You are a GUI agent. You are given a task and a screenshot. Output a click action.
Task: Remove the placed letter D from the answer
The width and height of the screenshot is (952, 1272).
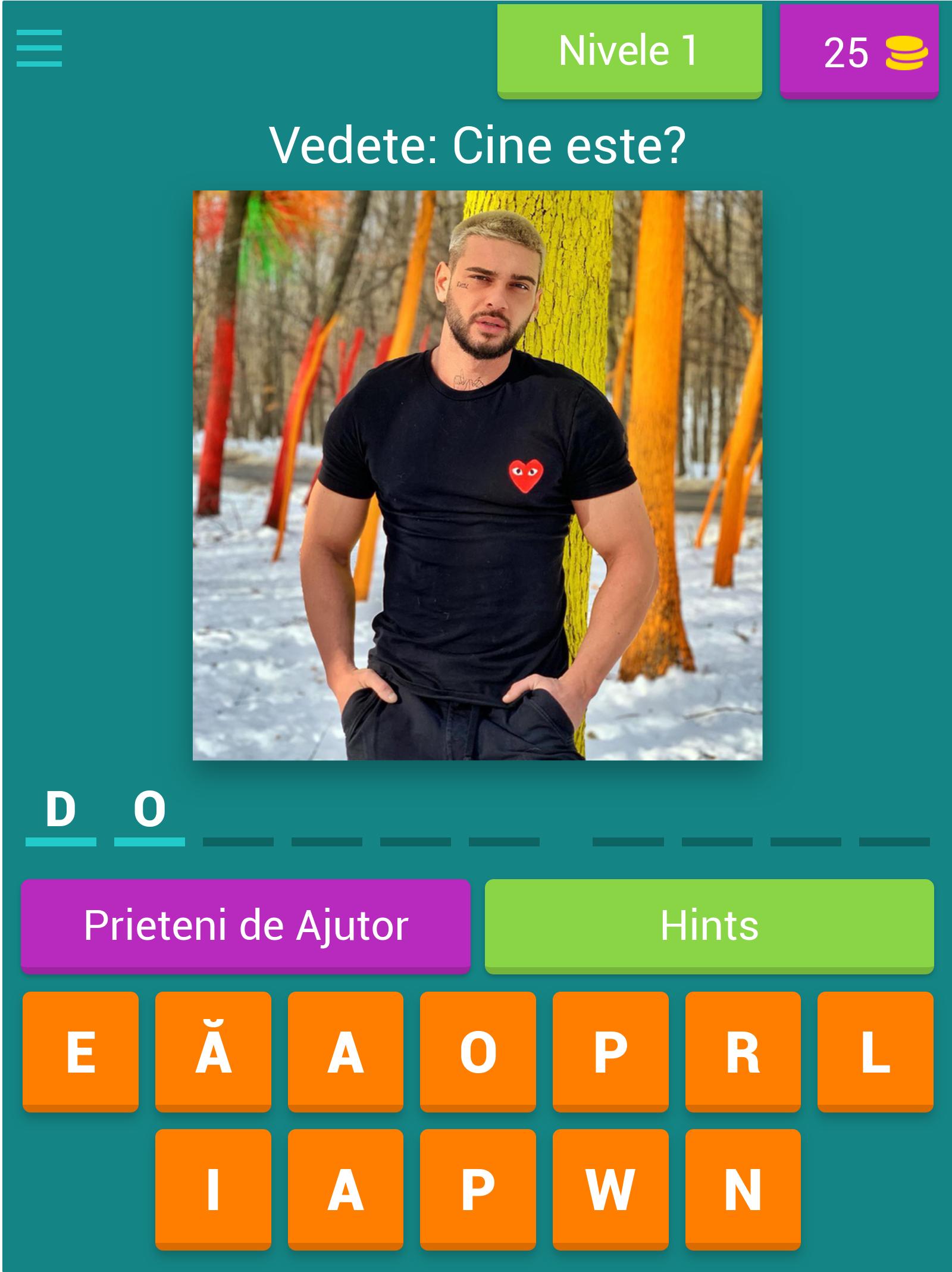61,811
